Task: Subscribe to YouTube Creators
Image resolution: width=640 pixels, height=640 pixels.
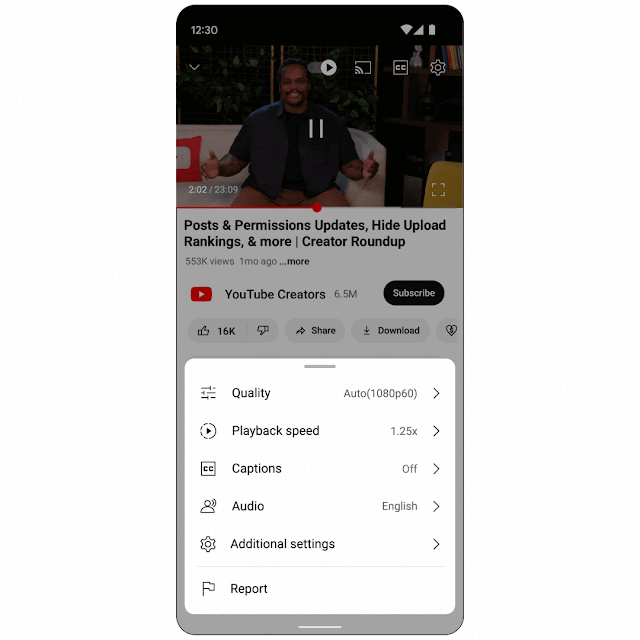Action: pyautogui.click(x=413, y=293)
